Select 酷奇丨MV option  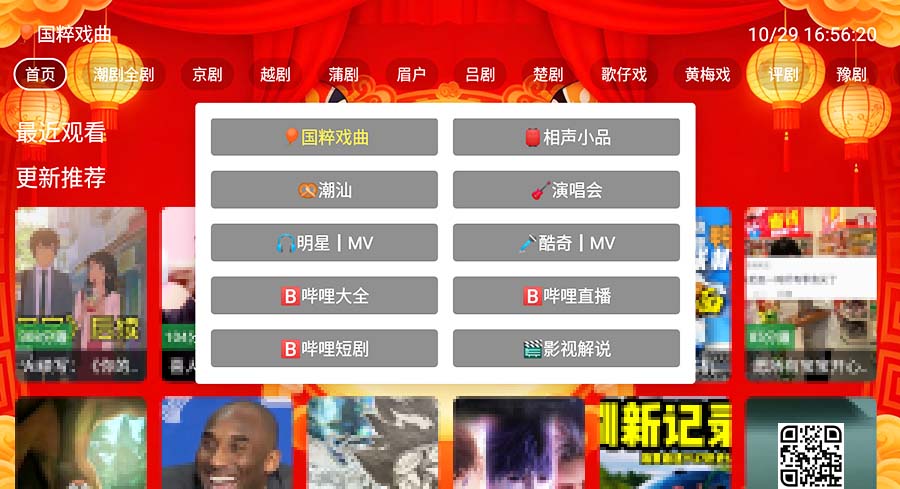[566, 243]
